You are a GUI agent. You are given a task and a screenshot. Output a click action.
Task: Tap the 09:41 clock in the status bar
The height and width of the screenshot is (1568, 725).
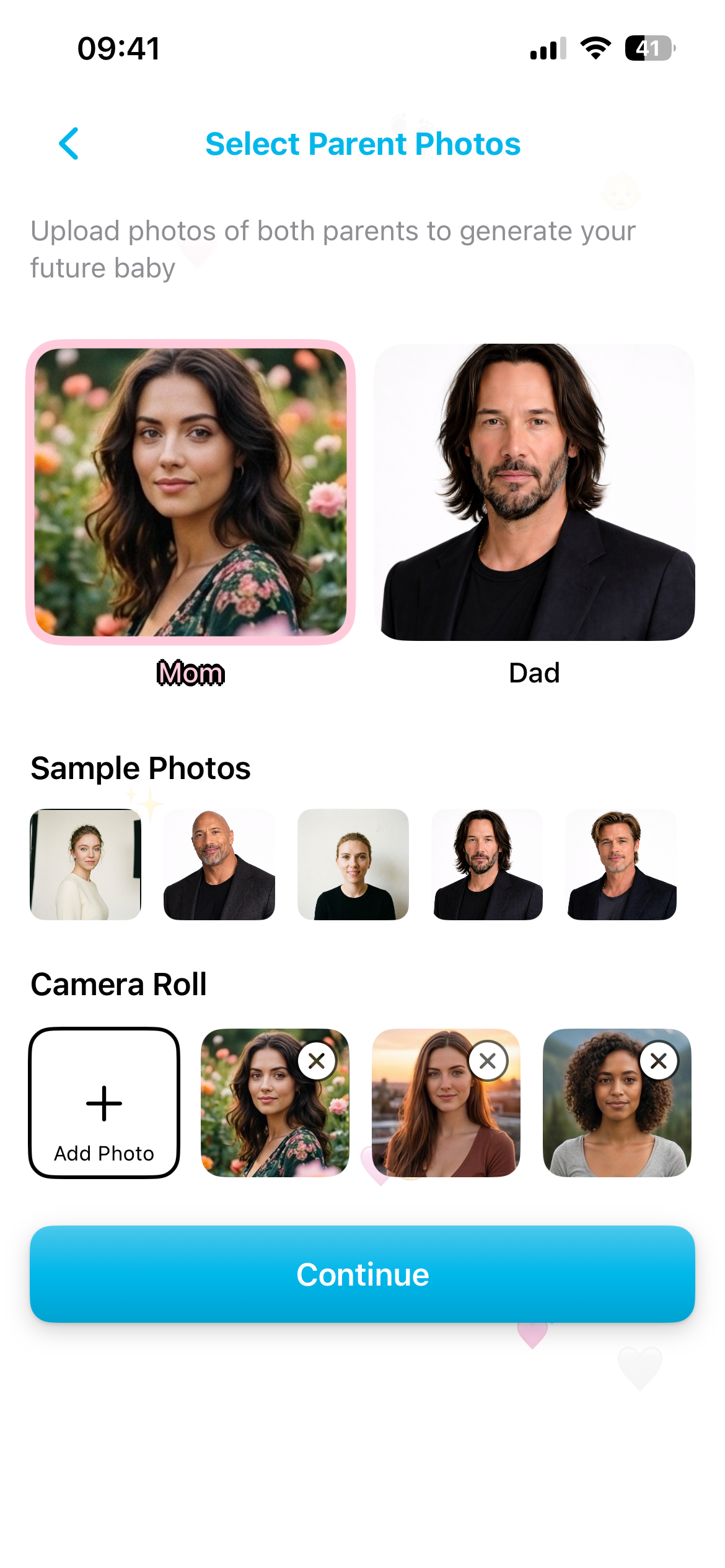[x=118, y=48]
